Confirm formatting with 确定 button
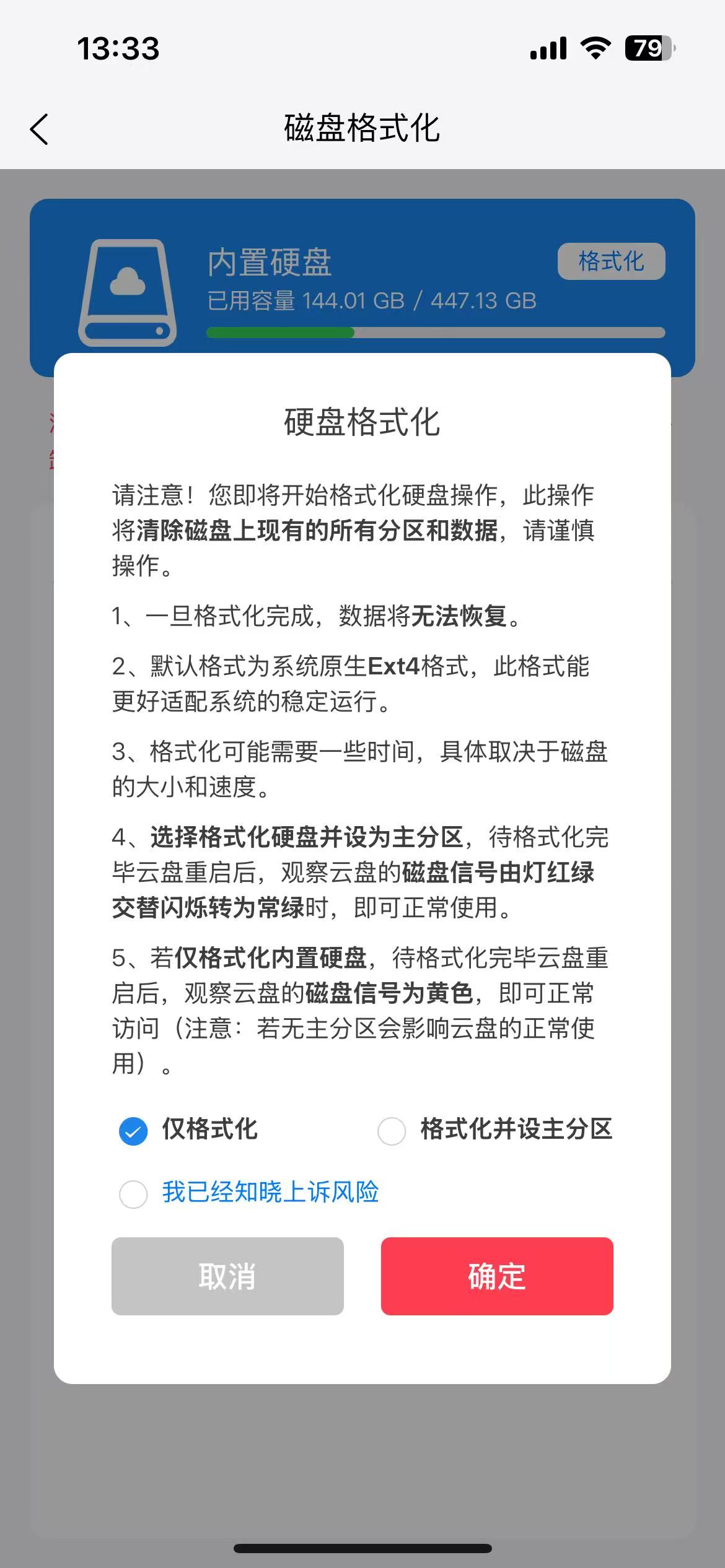The image size is (725, 1568). click(x=497, y=1276)
